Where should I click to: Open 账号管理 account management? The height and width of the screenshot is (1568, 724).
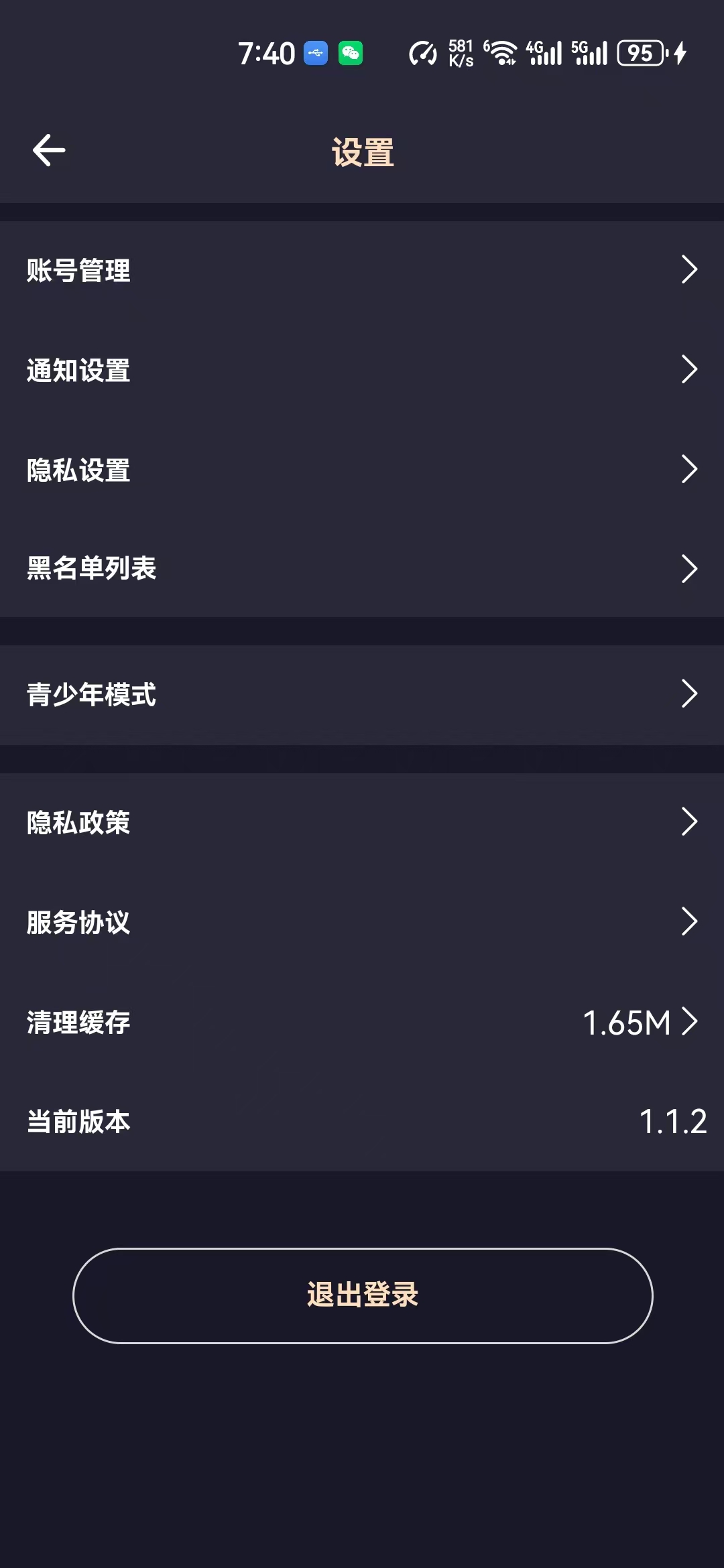(x=362, y=270)
